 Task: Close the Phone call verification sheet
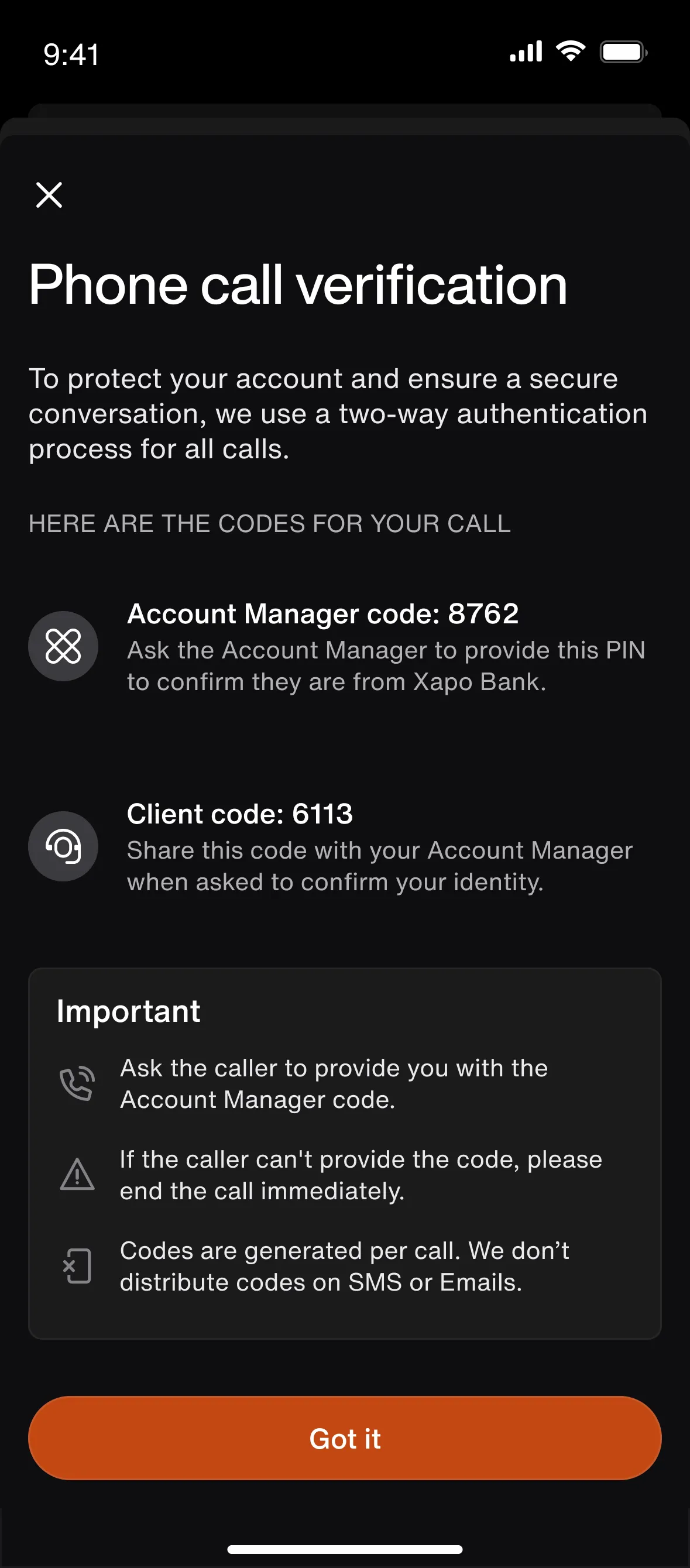coord(49,194)
